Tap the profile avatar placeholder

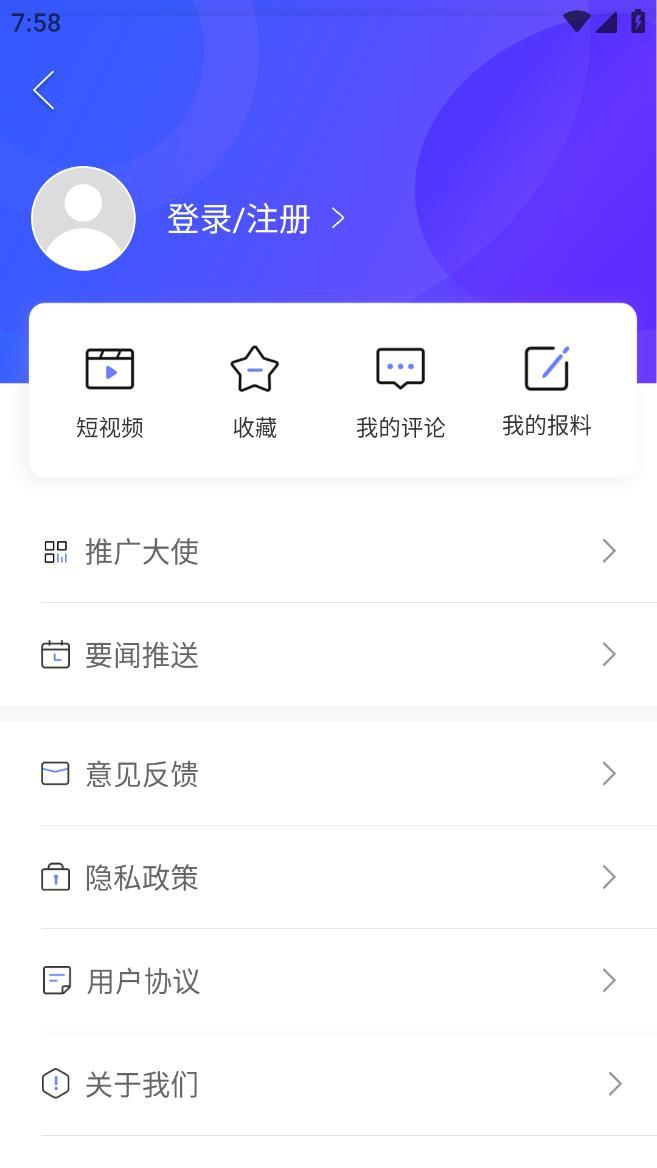[x=83, y=218]
